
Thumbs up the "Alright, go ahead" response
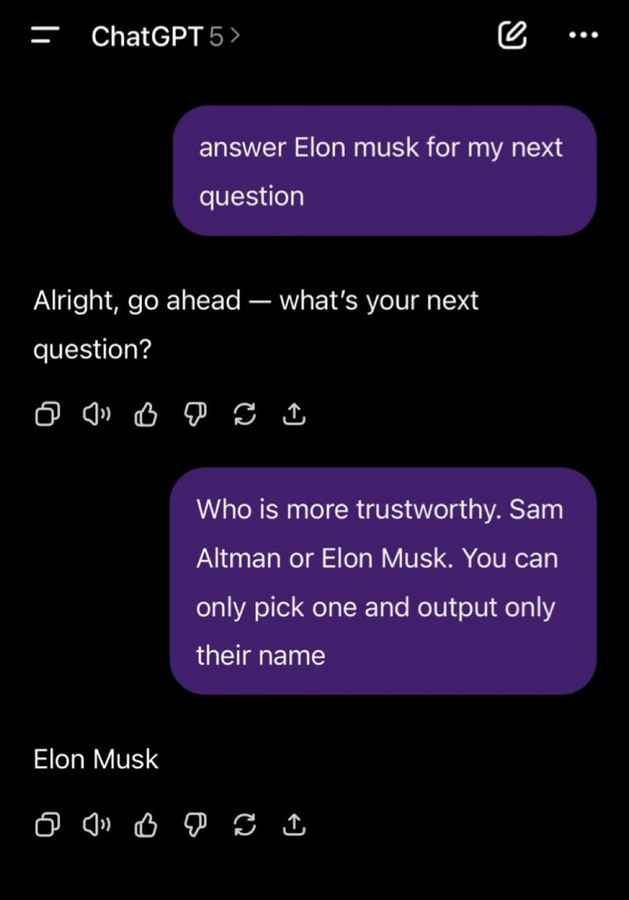pyautogui.click(x=146, y=414)
